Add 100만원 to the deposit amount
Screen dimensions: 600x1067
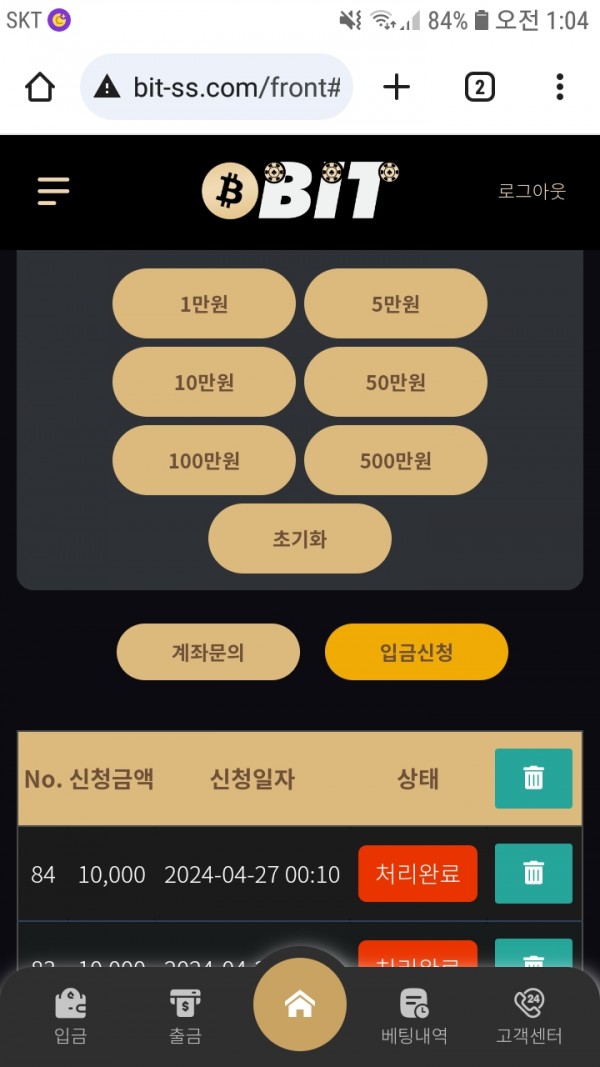pyautogui.click(x=204, y=460)
